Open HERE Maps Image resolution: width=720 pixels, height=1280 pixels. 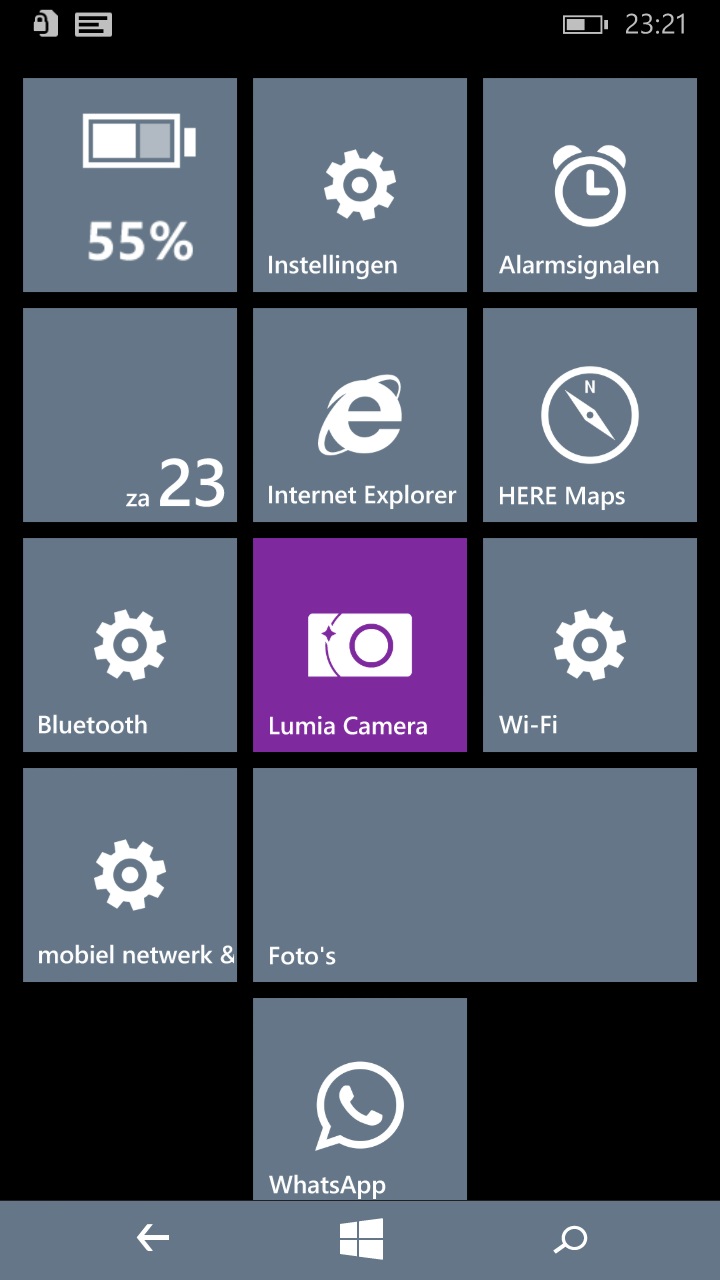[590, 415]
